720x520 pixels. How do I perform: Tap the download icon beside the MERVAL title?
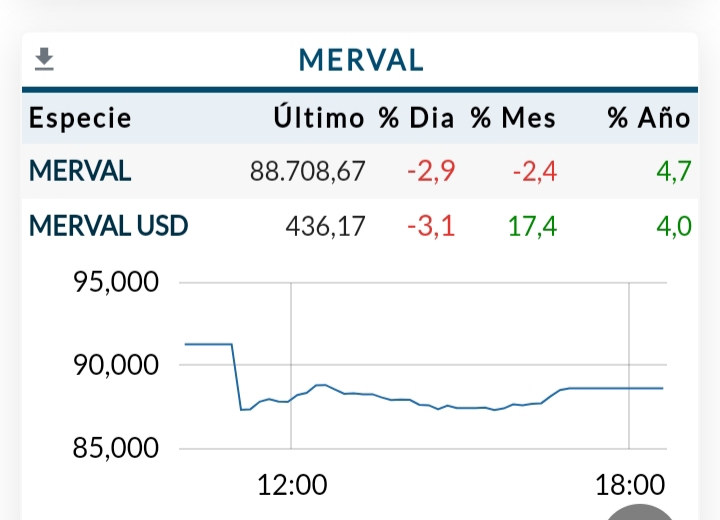pyautogui.click(x=44, y=60)
